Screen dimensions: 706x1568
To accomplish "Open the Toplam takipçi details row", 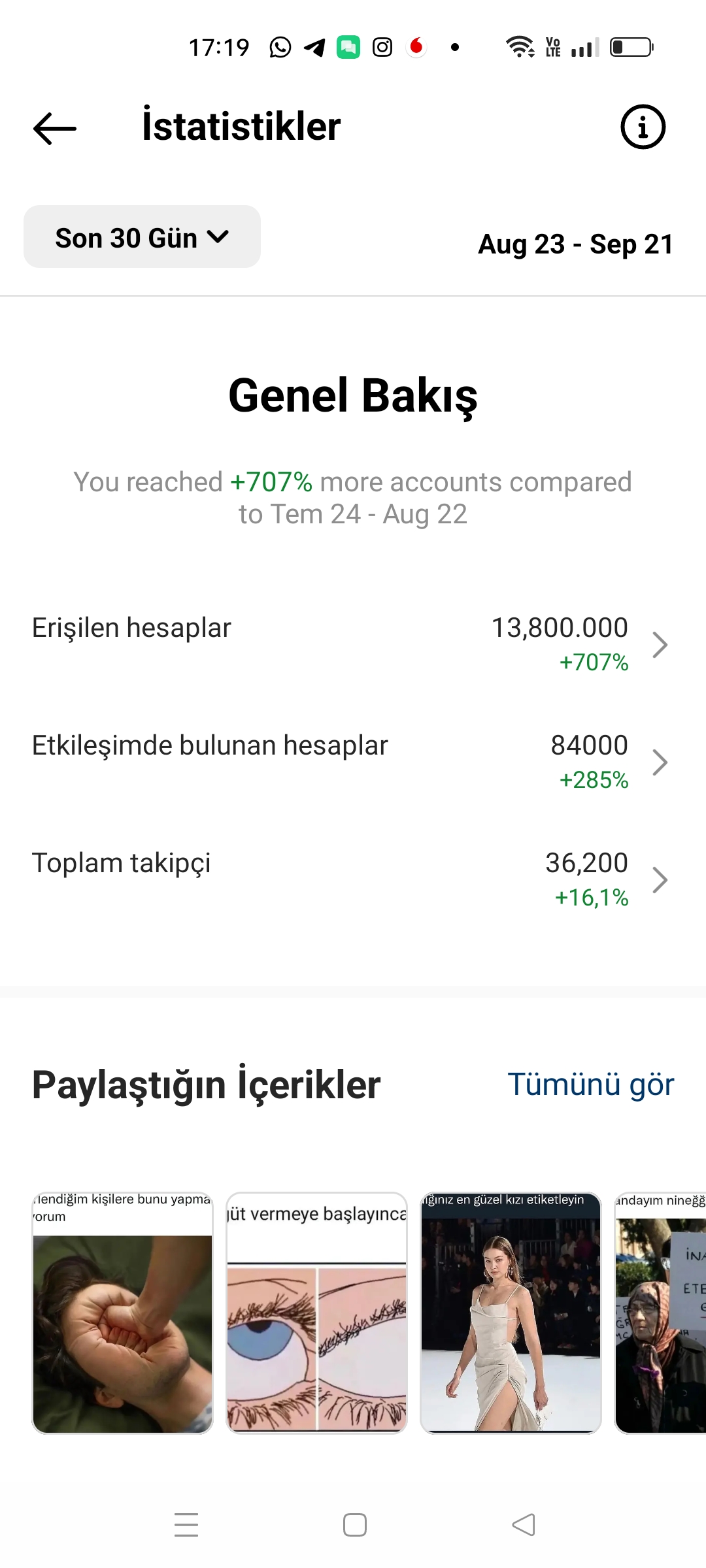I will click(x=353, y=879).
